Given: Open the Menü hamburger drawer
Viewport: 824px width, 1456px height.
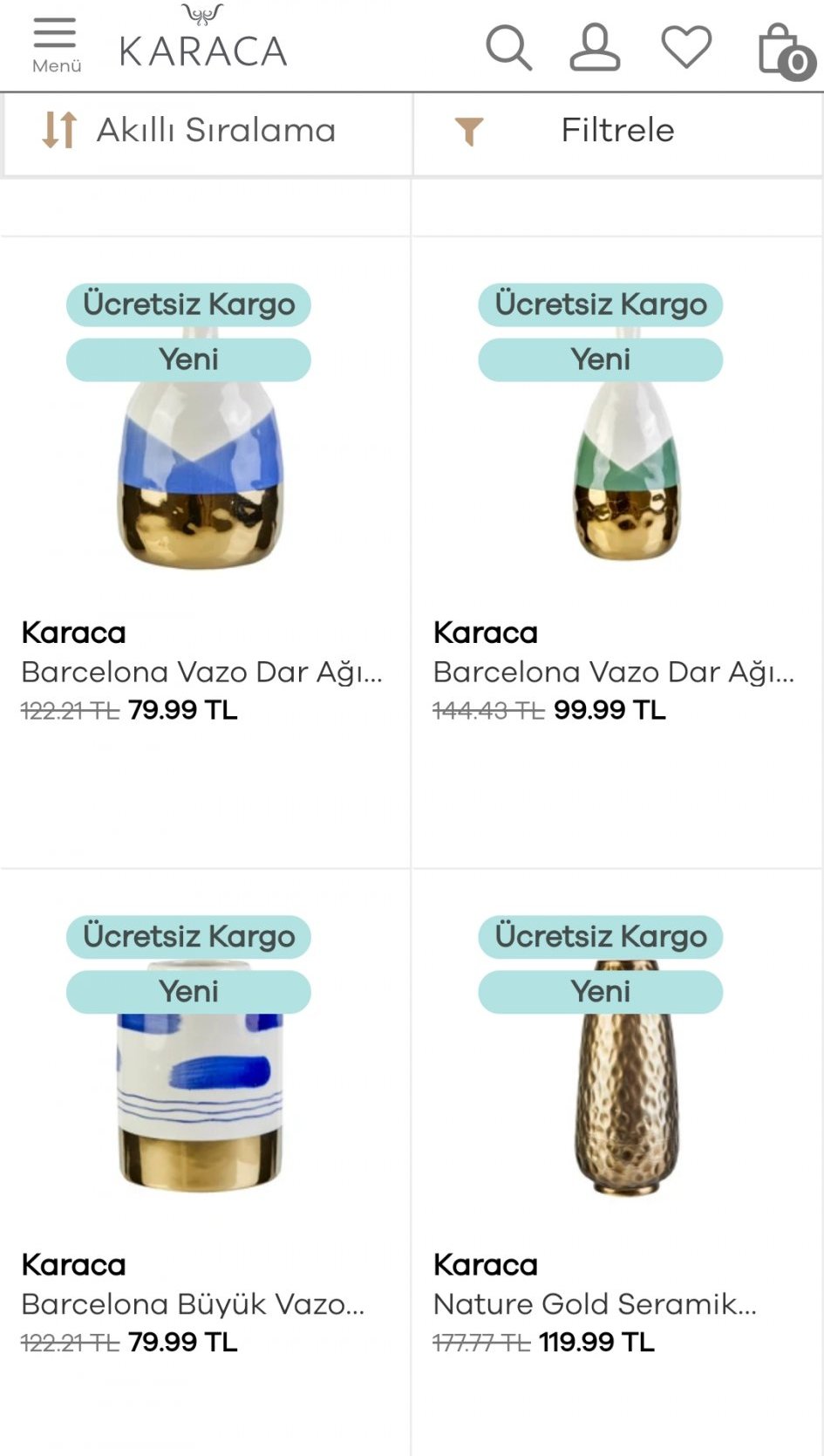Looking at the screenshot, I should (x=56, y=44).
